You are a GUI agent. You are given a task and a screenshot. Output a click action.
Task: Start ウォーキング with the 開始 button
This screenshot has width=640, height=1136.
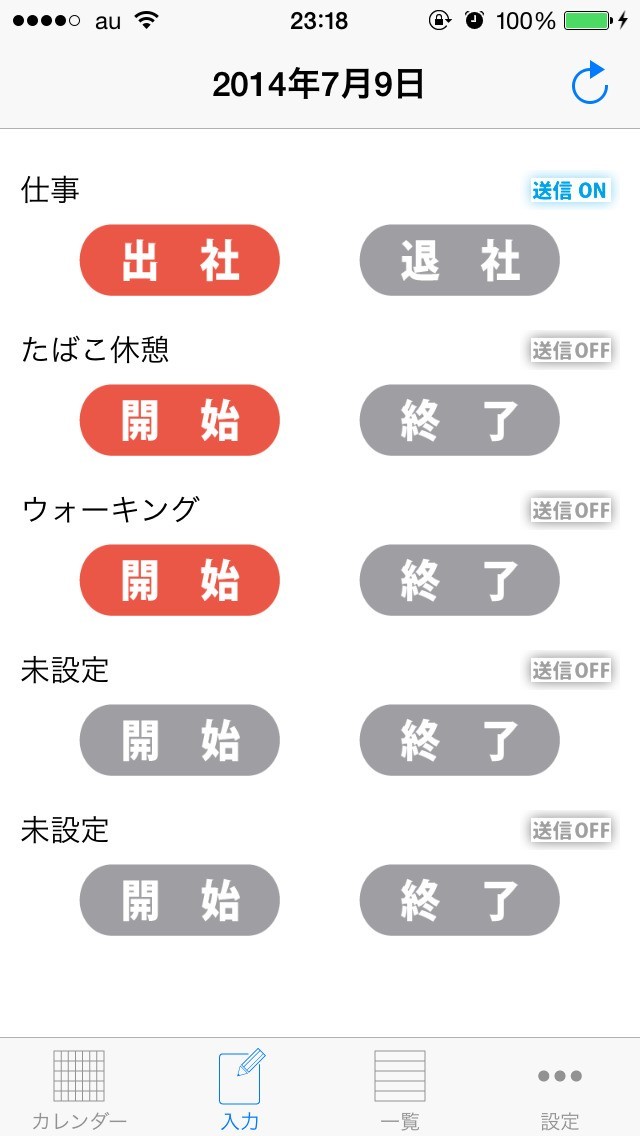[x=180, y=580]
